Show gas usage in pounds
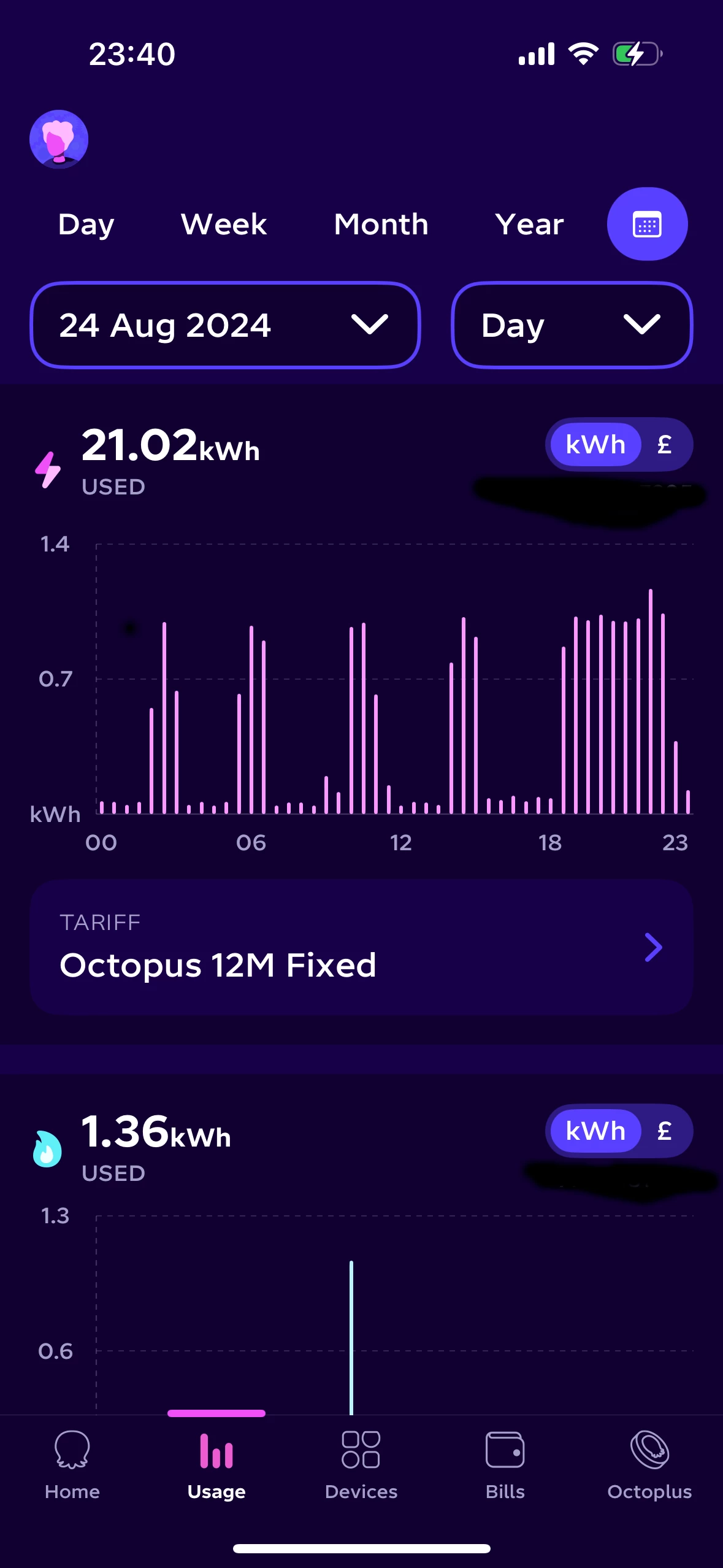Image resolution: width=723 pixels, height=1568 pixels. click(x=664, y=1131)
